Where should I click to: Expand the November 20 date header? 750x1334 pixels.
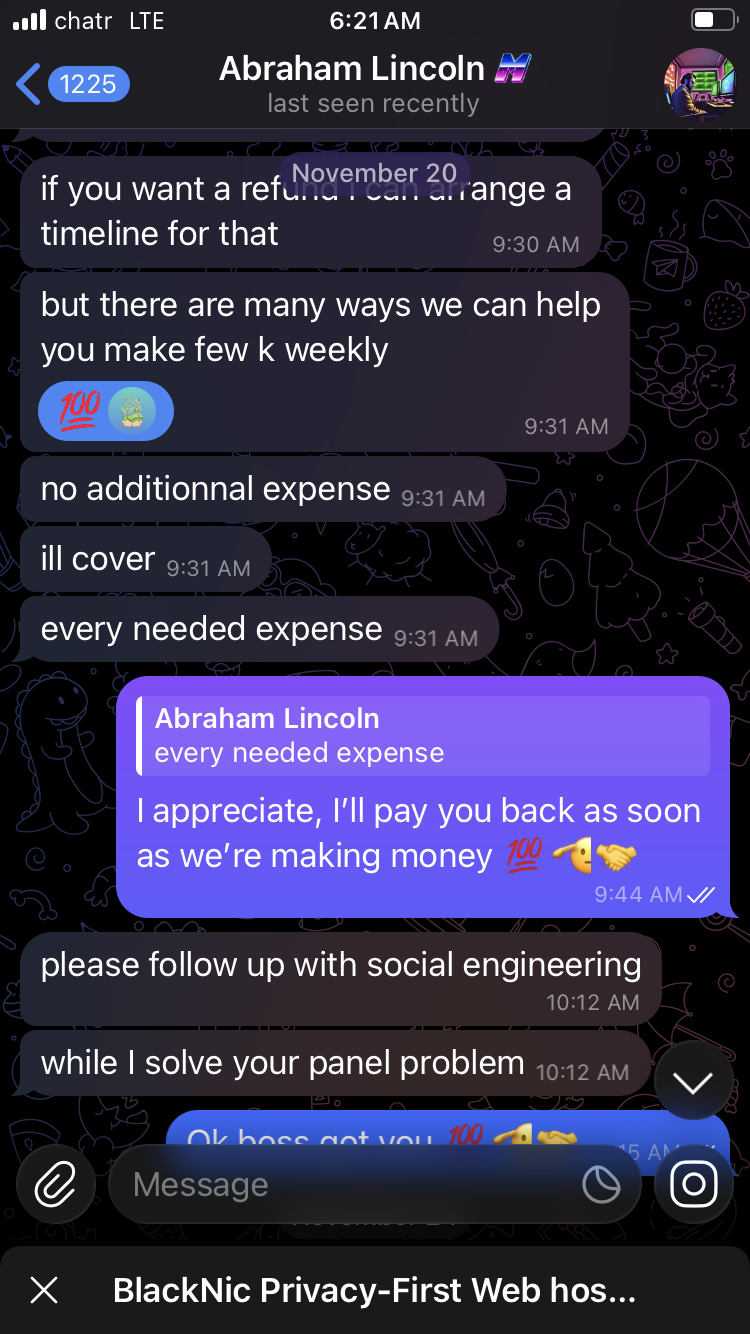point(374,173)
